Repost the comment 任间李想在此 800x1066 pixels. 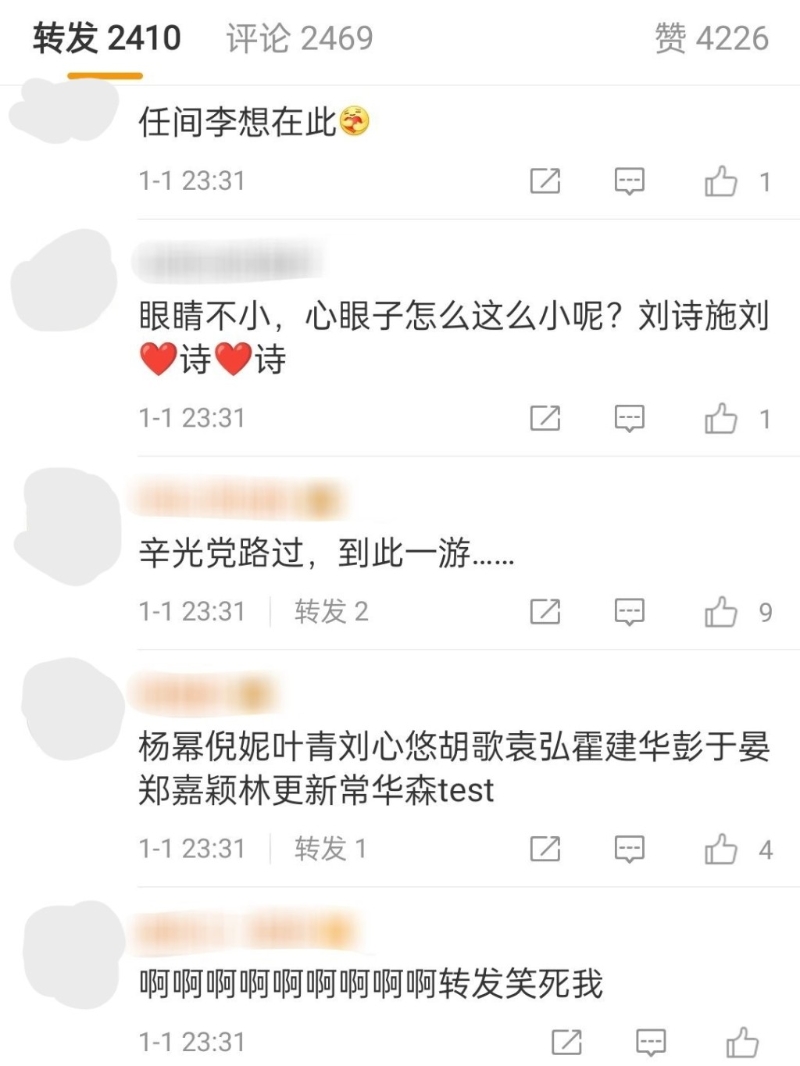[545, 181]
